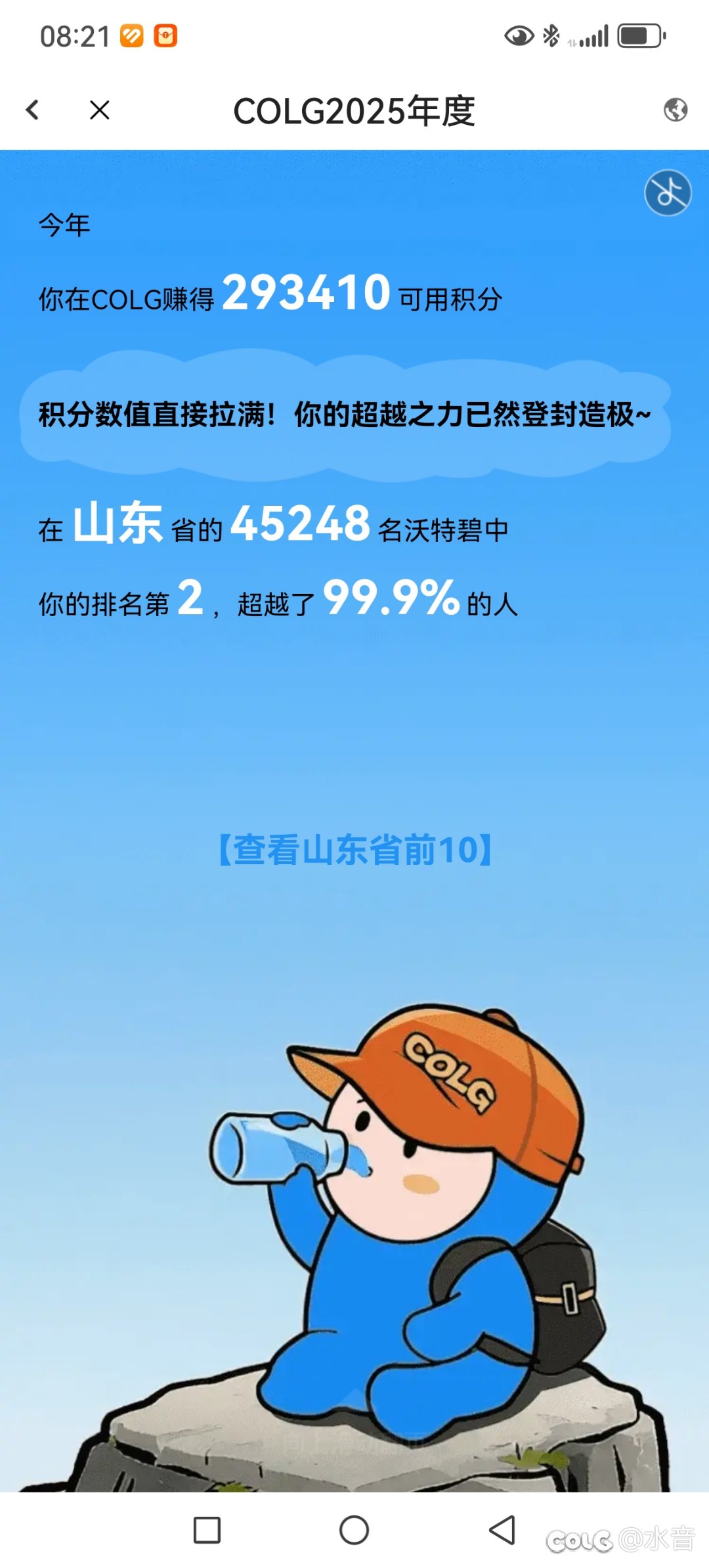Go back using the left arrow

pyautogui.click(x=32, y=110)
